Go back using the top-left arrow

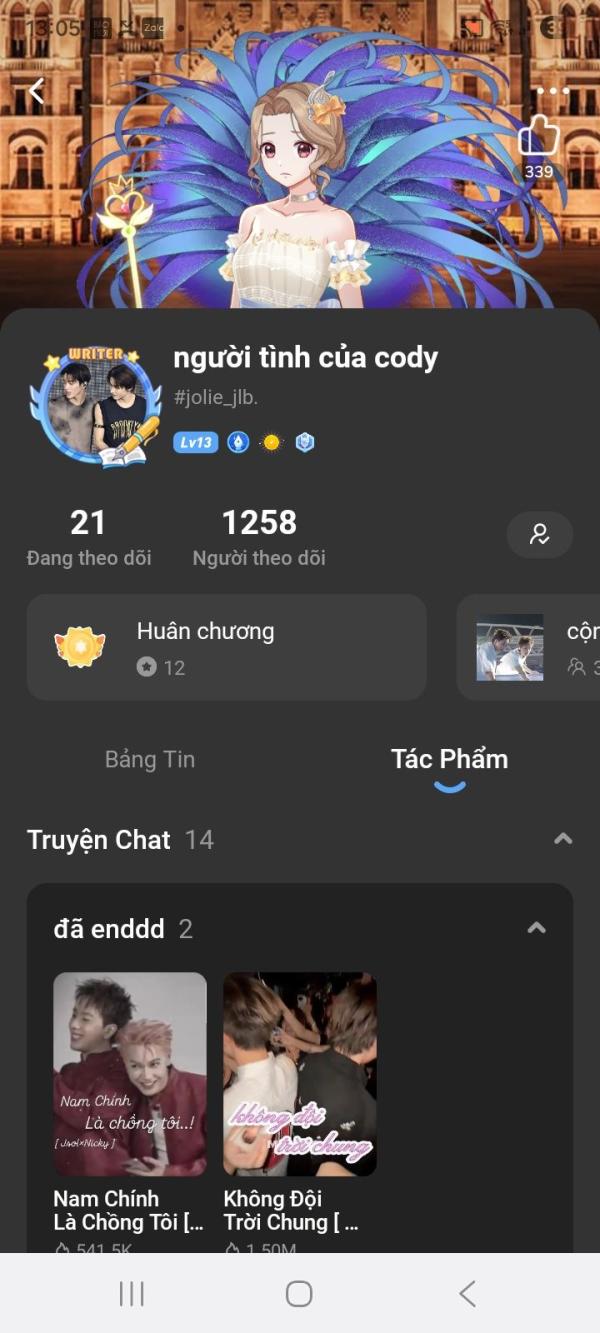point(37,91)
